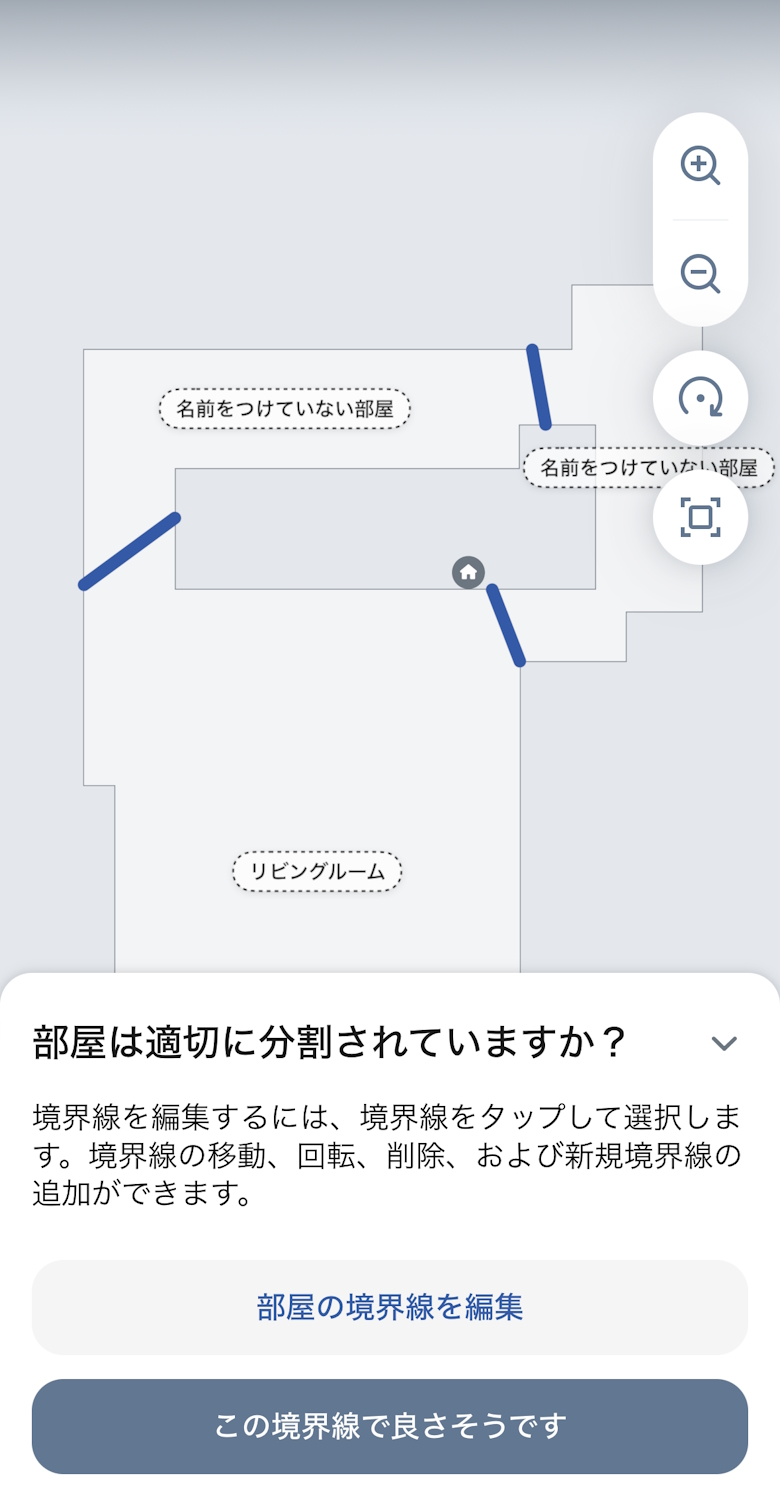Collapse the bottom panel with chevron

click(x=724, y=1043)
